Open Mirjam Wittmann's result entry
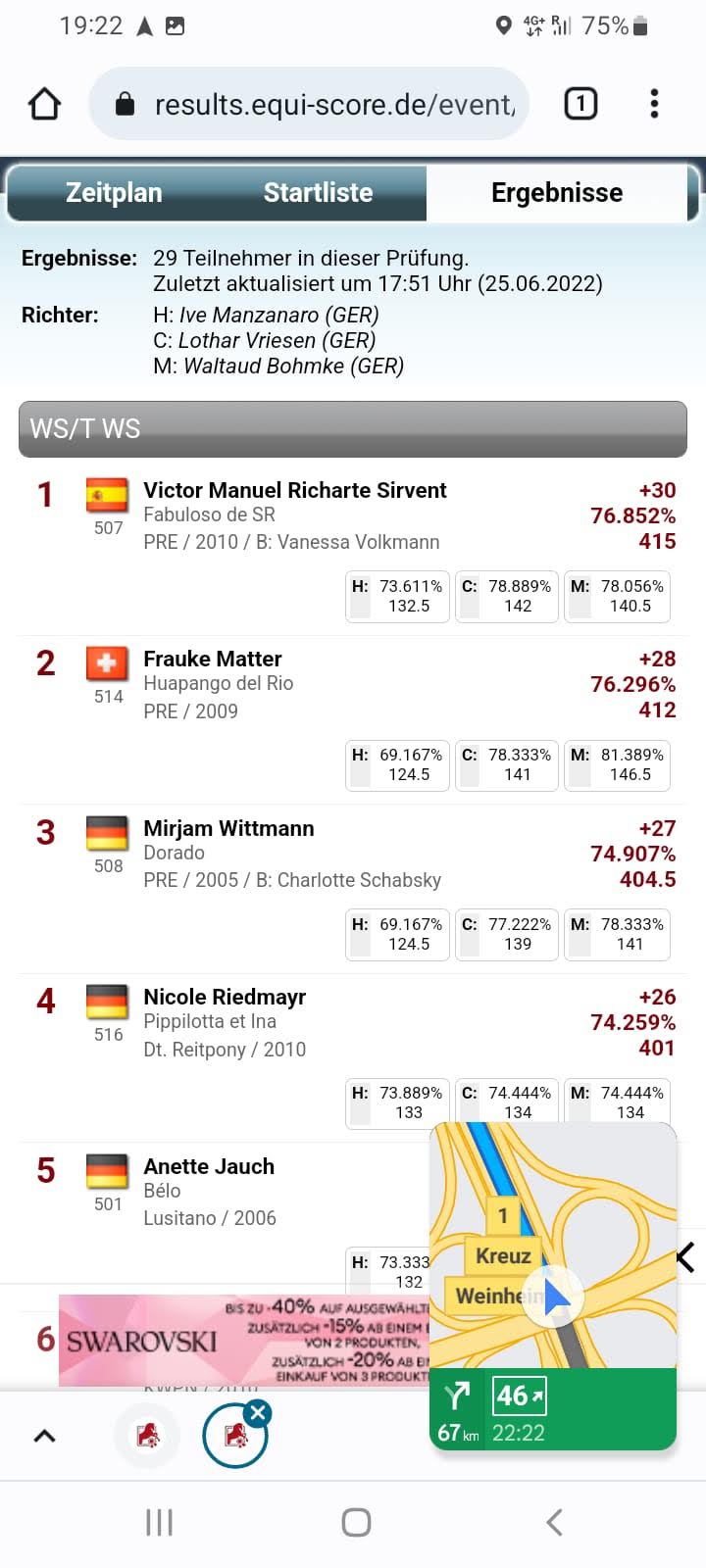Image resolution: width=706 pixels, height=1568 pixels. click(x=228, y=828)
